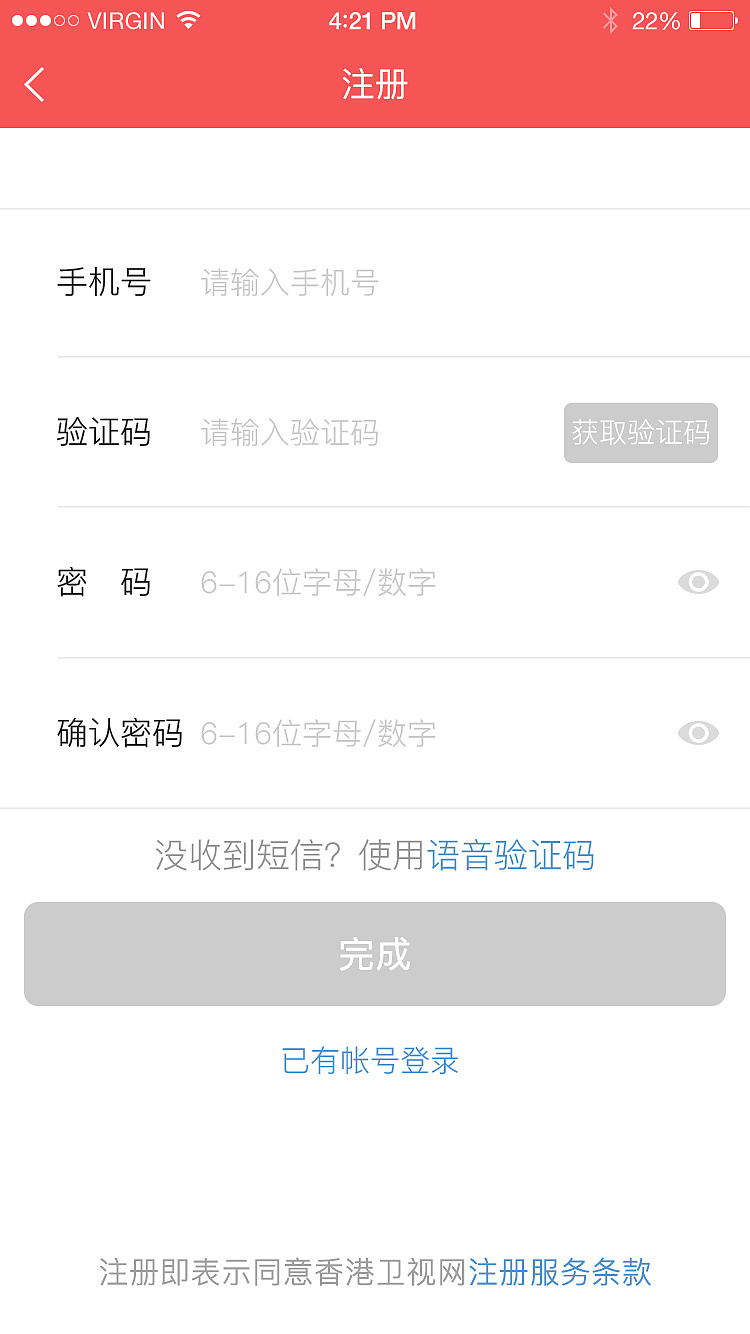Reveal the confirm password with eye icon
The width and height of the screenshot is (750, 1334).
(x=698, y=733)
